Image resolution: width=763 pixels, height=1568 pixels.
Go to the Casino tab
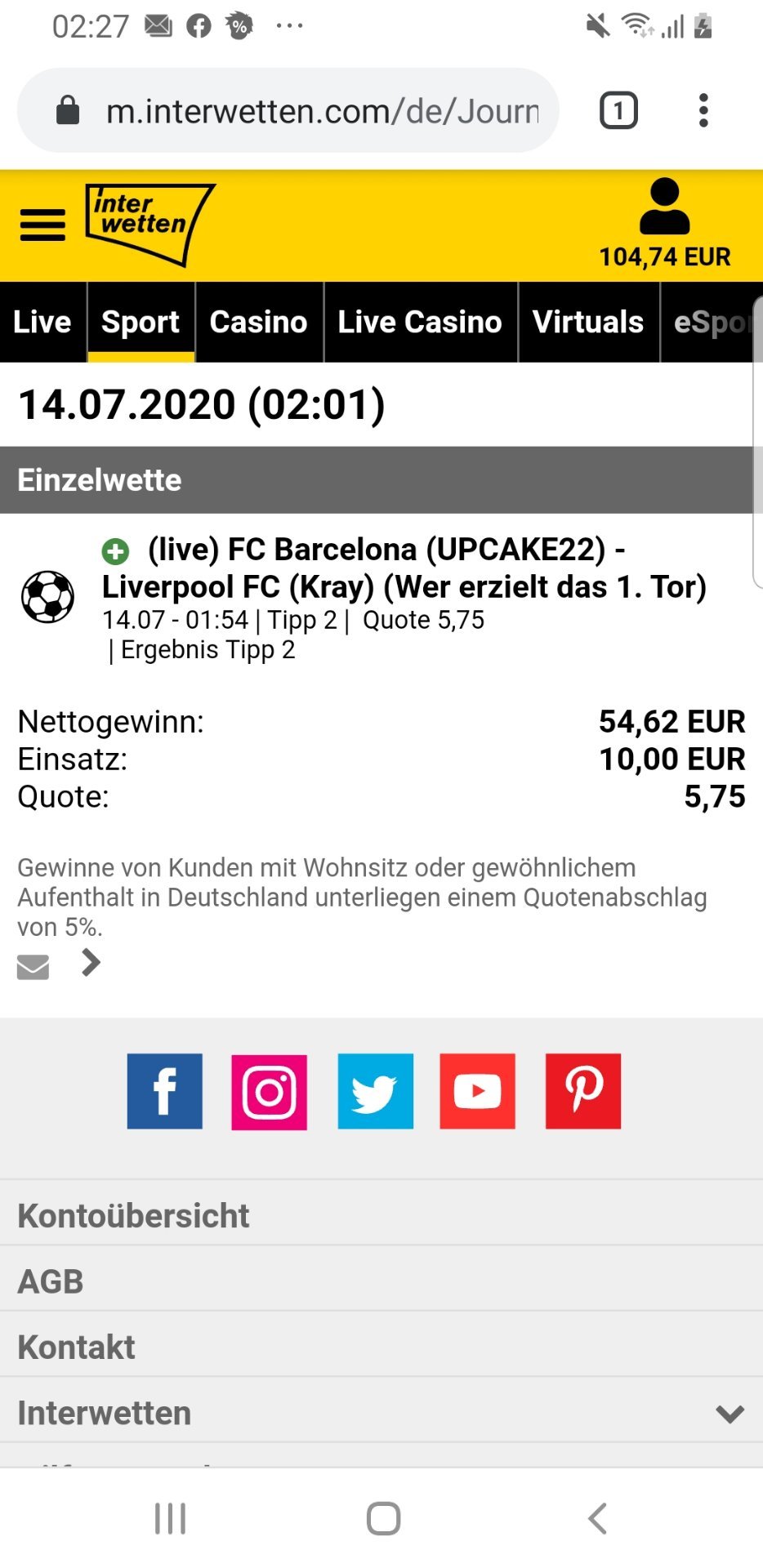(x=259, y=322)
